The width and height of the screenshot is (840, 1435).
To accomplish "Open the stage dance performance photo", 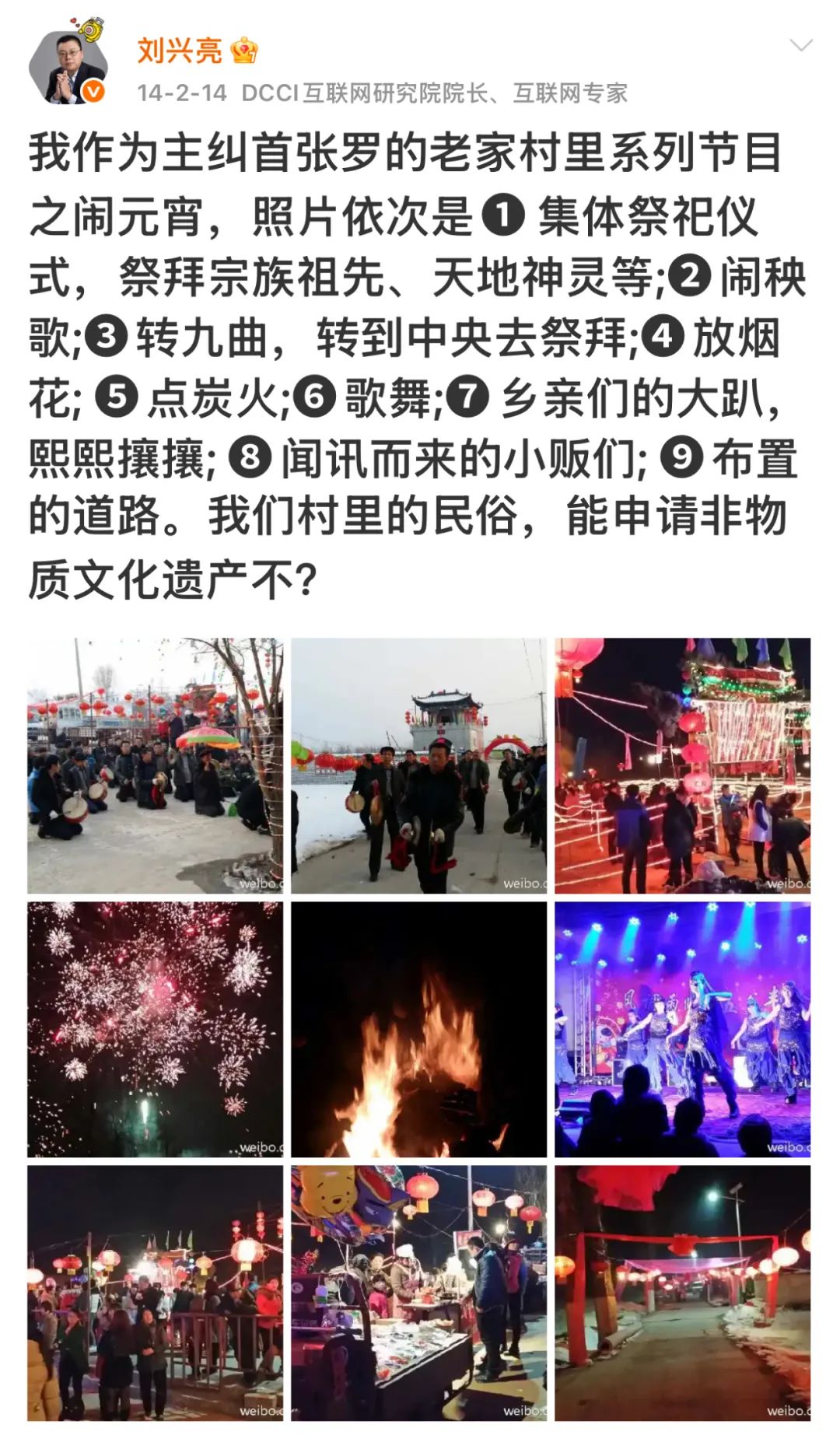I will click(x=682, y=1029).
